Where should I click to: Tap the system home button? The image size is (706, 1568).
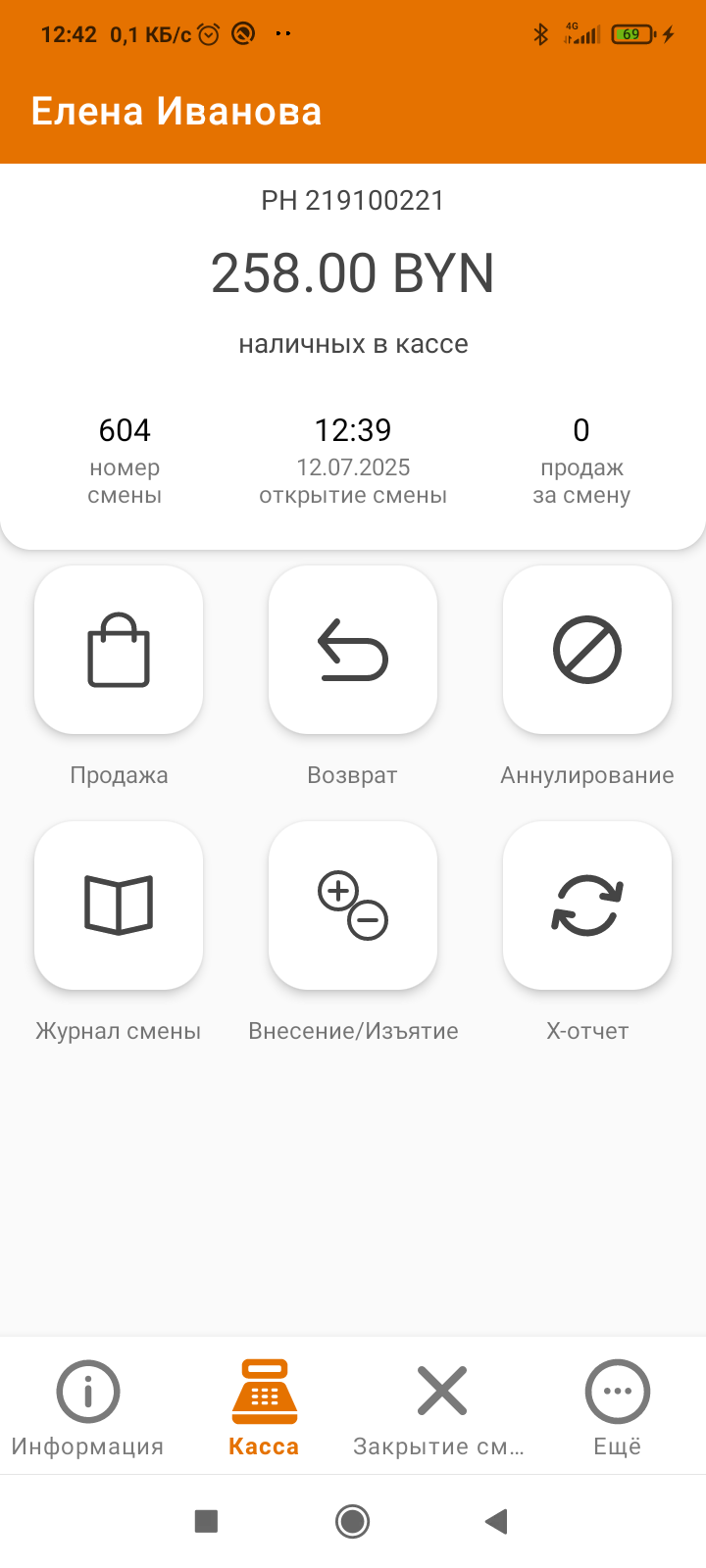pos(353,1521)
